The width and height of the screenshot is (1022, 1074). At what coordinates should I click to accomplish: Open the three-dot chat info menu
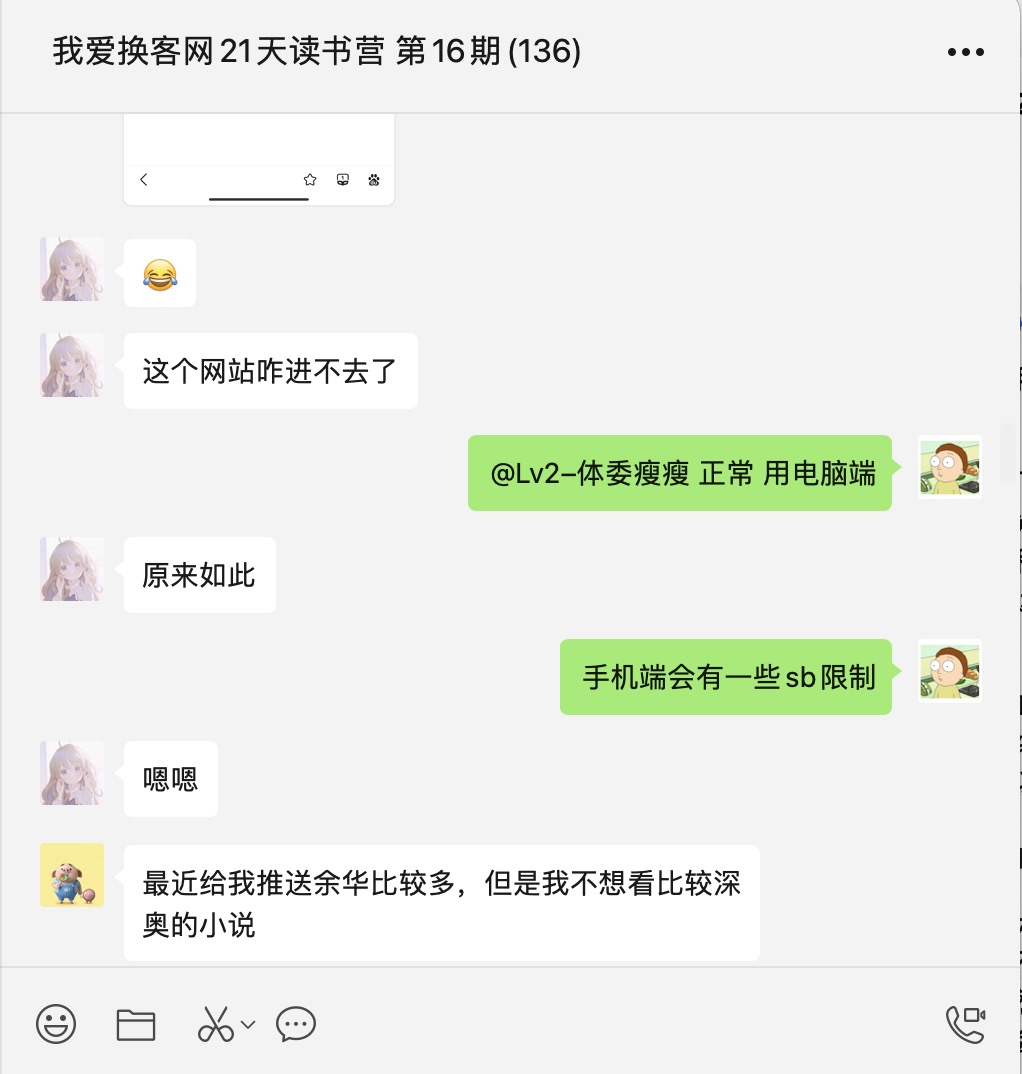coord(965,52)
